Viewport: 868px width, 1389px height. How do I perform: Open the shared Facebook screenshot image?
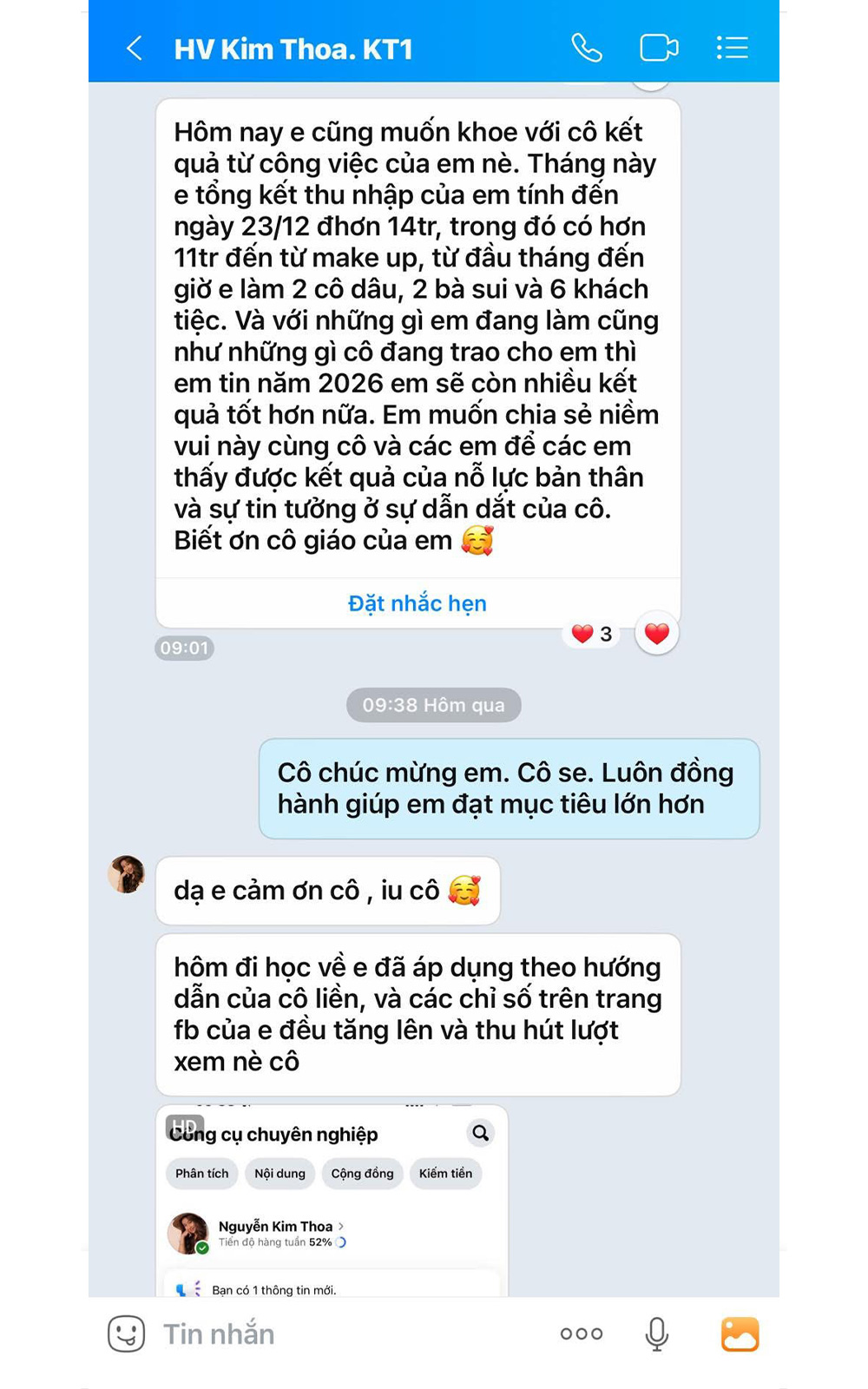pyautogui.click(x=332, y=1202)
